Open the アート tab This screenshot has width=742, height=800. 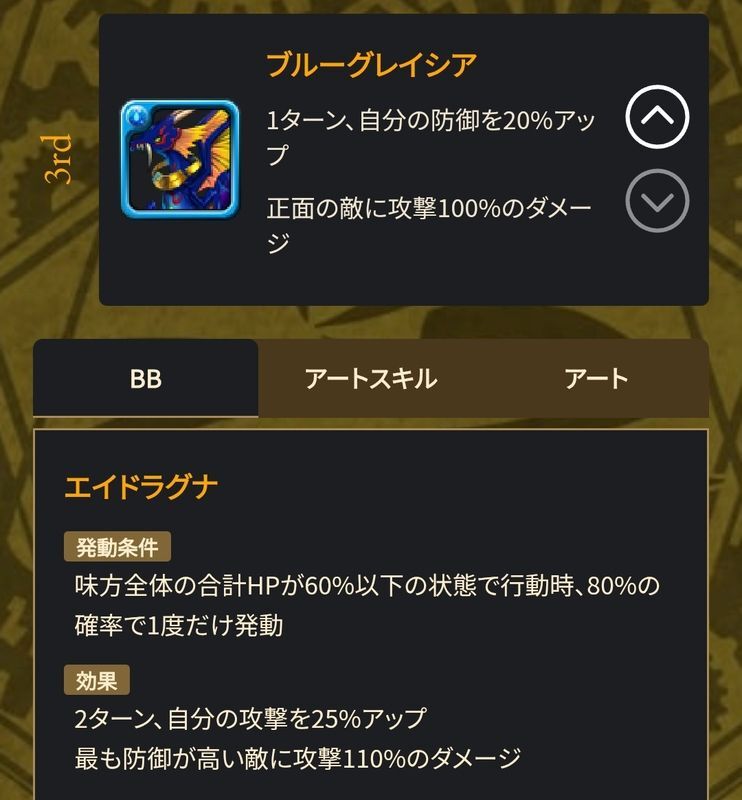(x=596, y=378)
